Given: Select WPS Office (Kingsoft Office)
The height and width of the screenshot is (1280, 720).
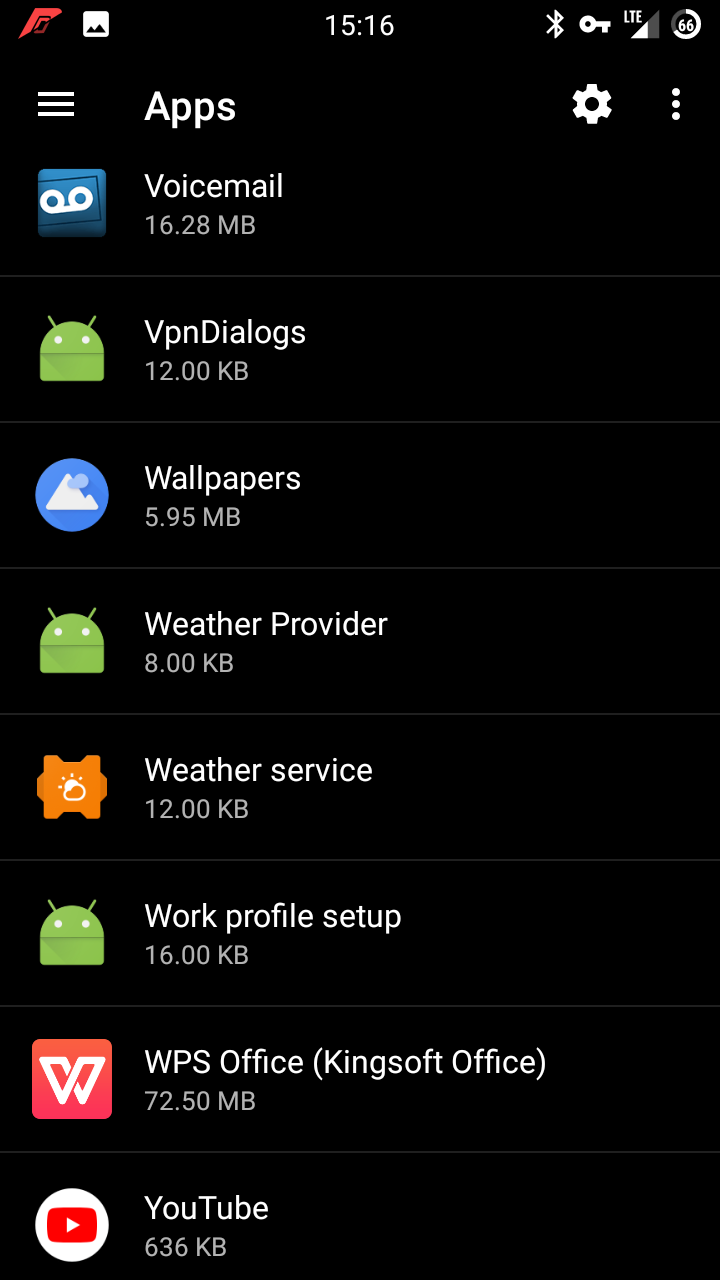Looking at the screenshot, I should pos(360,1080).
